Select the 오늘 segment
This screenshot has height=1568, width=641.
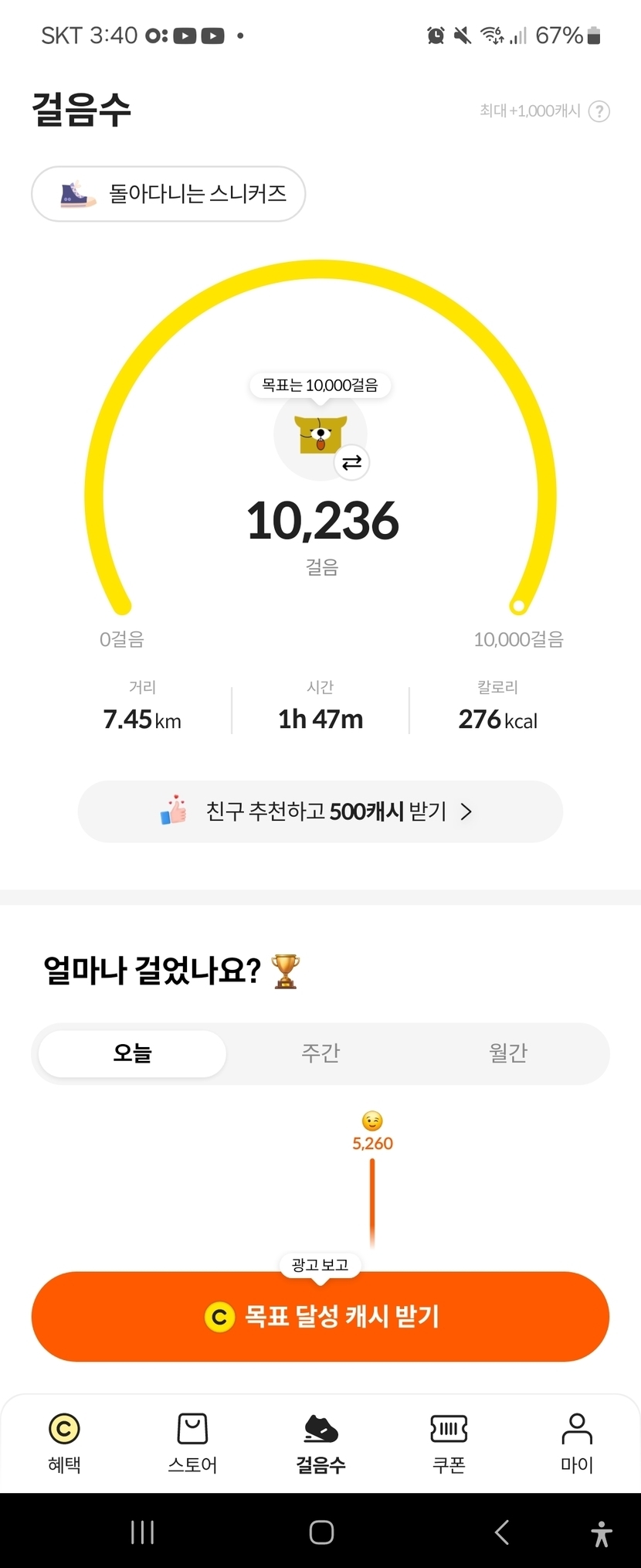(133, 1053)
